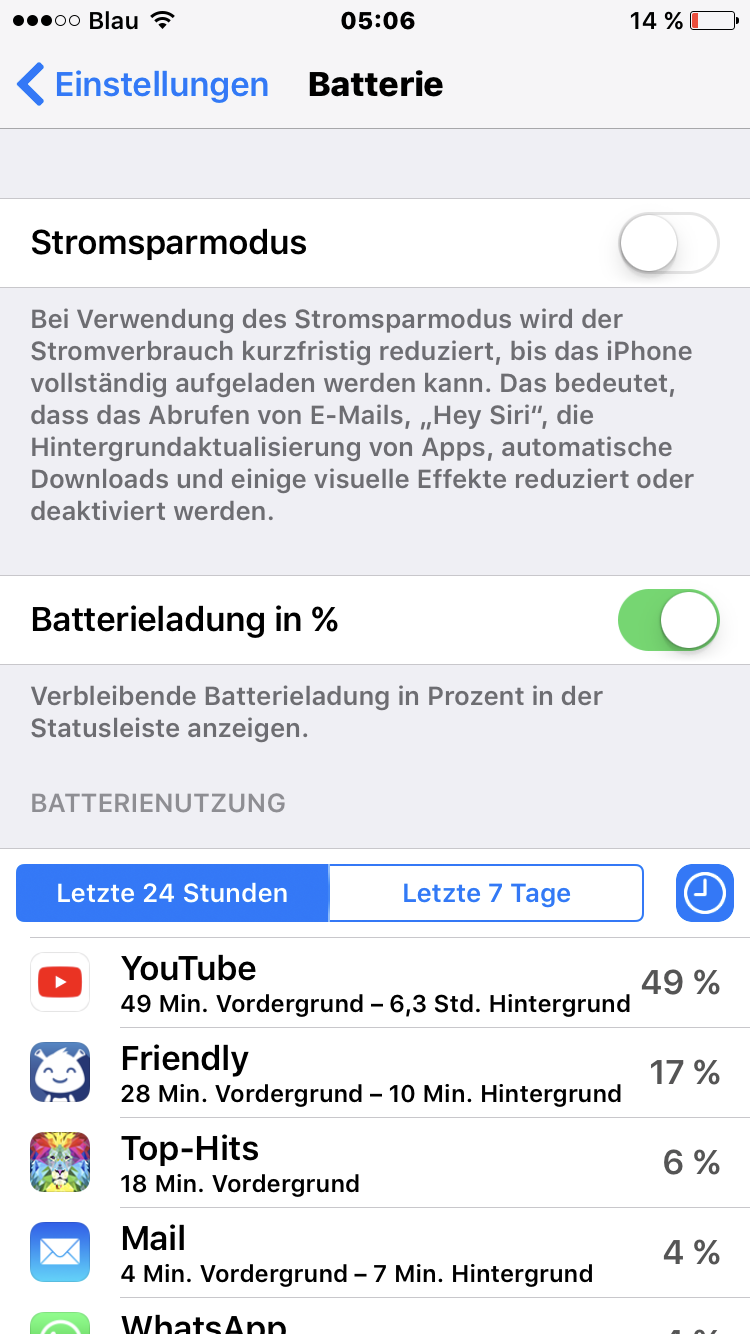This screenshot has width=750, height=1334.
Task: Select the Letzte 24 Stunden segment
Action: (x=172, y=893)
